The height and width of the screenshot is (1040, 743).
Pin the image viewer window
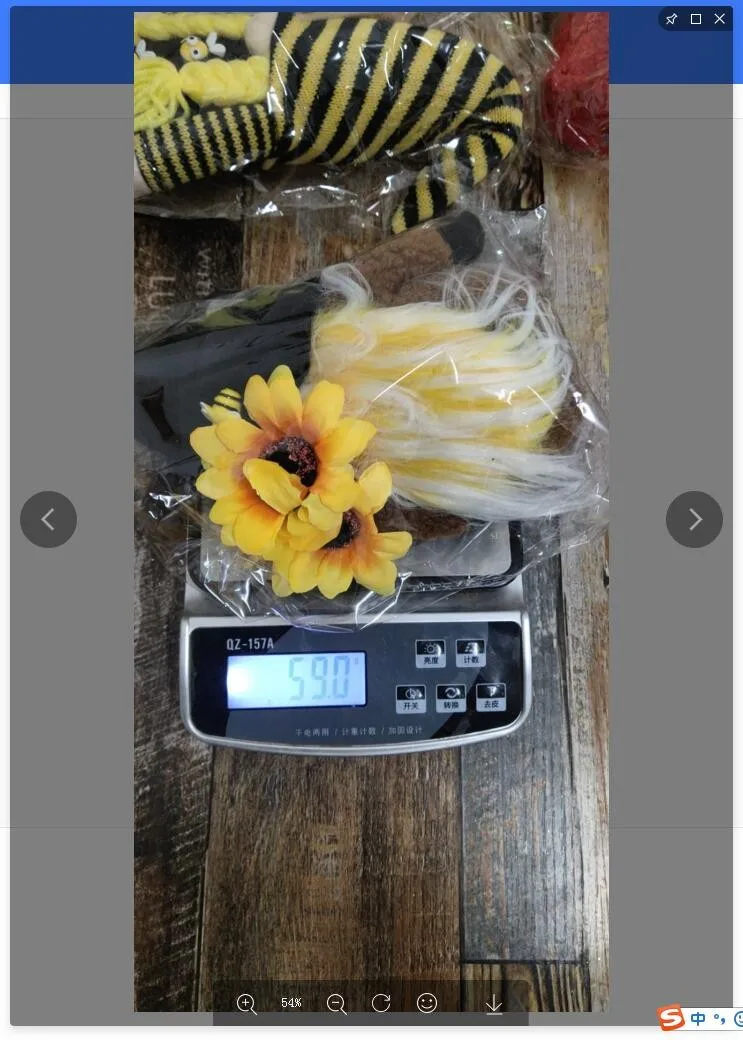(x=671, y=19)
